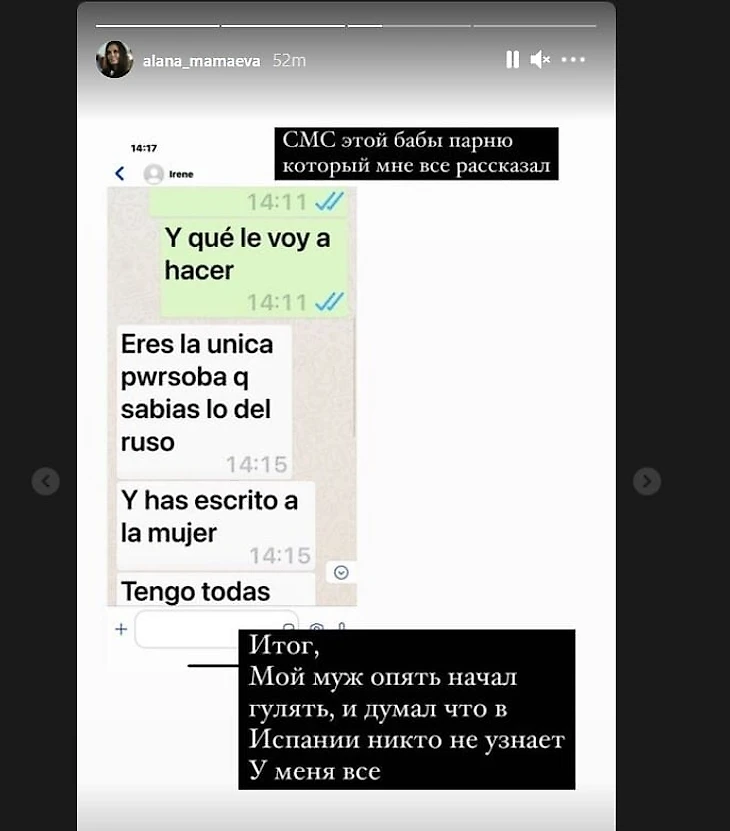Screen dimensions: 730x831
Task: Go back to the previous story
Action: pyautogui.click(x=46, y=482)
